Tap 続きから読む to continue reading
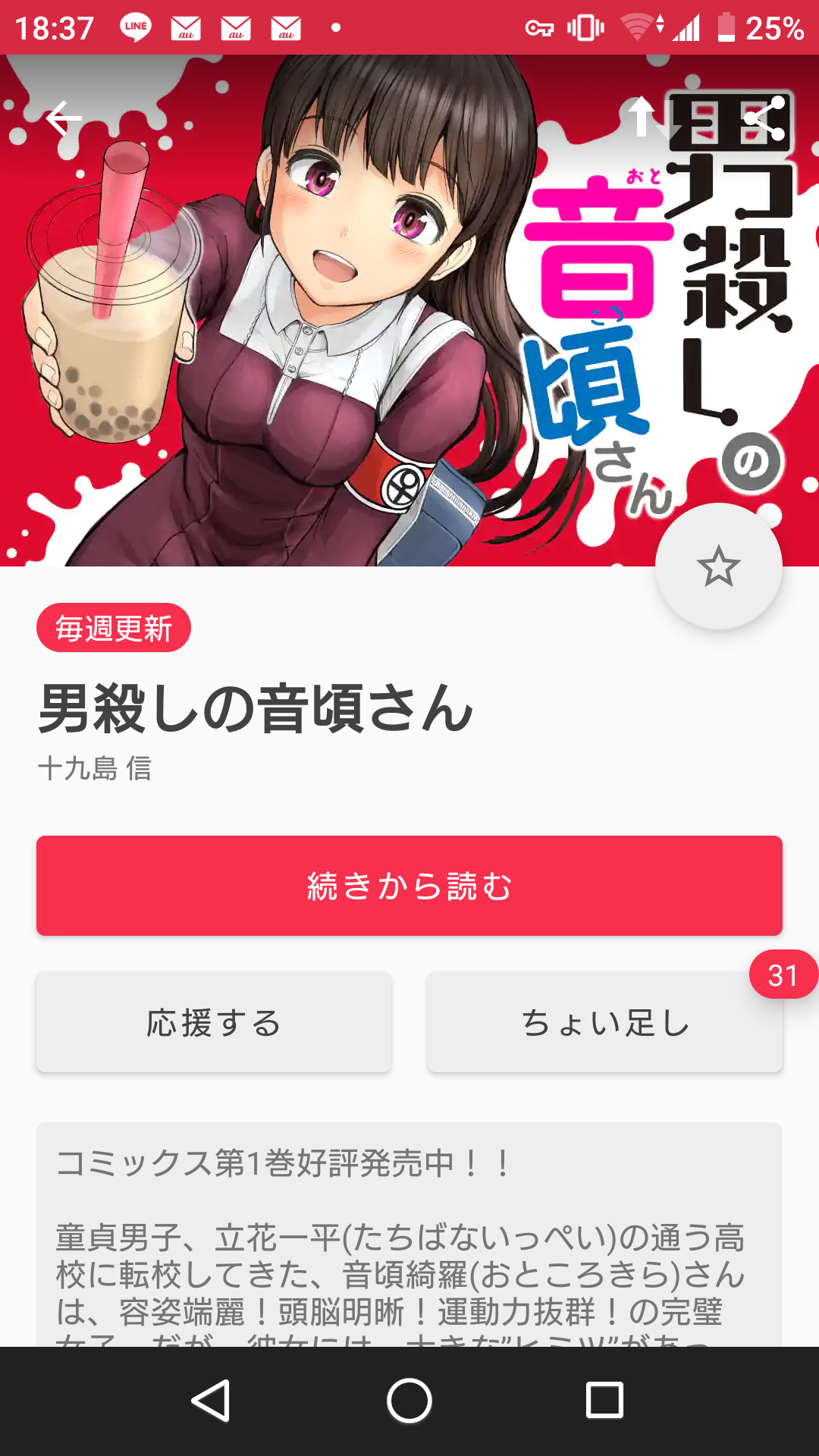The width and height of the screenshot is (819, 1456). pos(409,886)
